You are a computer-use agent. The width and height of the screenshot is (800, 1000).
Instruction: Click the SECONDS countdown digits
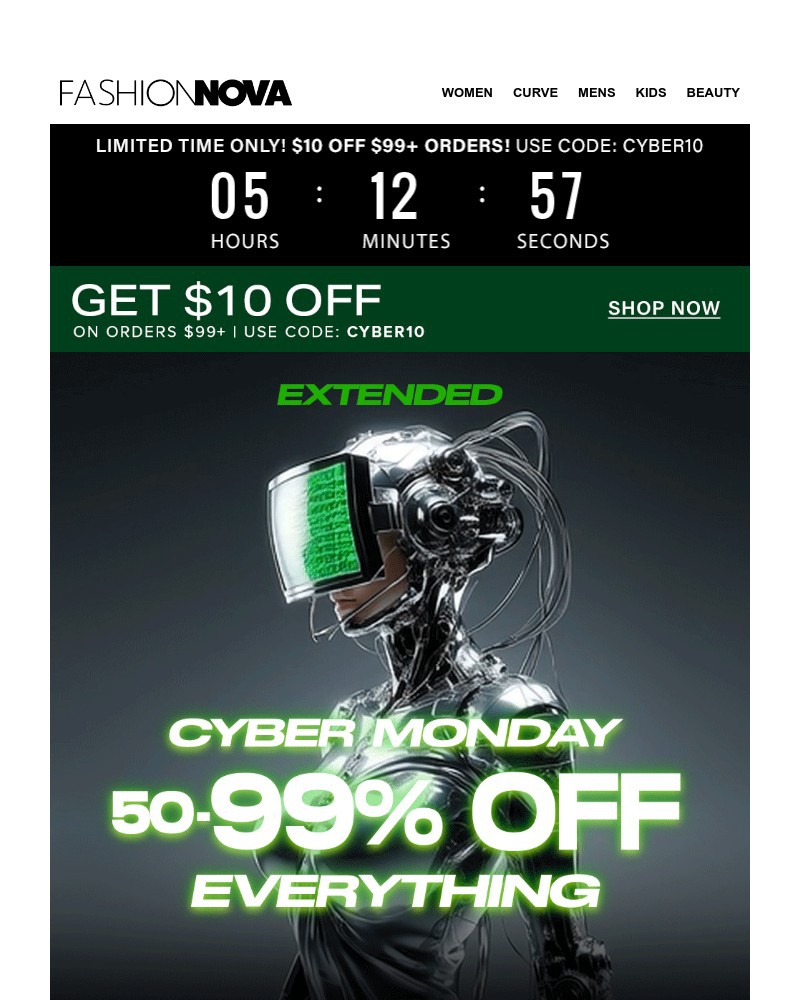coord(556,197)
